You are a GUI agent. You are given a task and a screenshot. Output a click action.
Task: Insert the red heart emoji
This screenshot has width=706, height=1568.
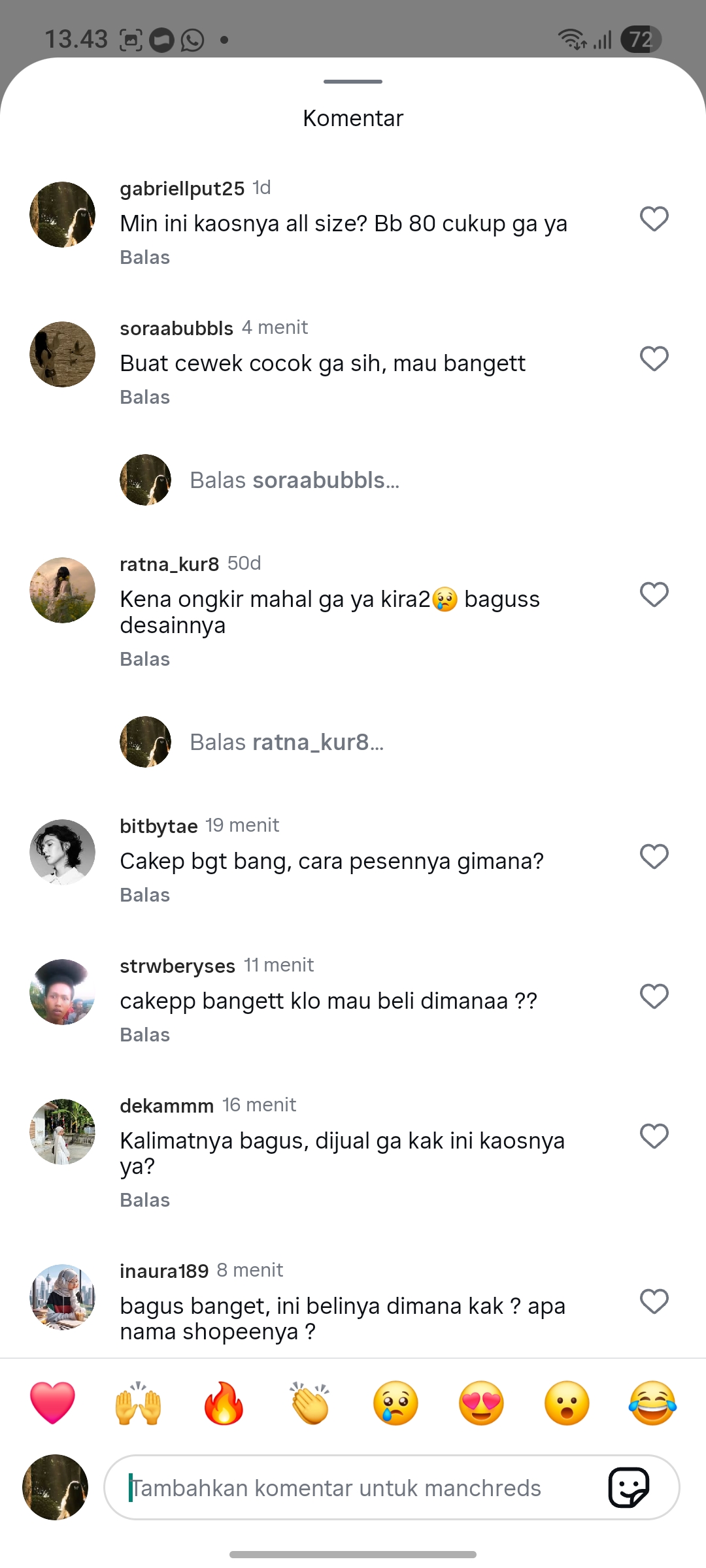coord(52,1403)
